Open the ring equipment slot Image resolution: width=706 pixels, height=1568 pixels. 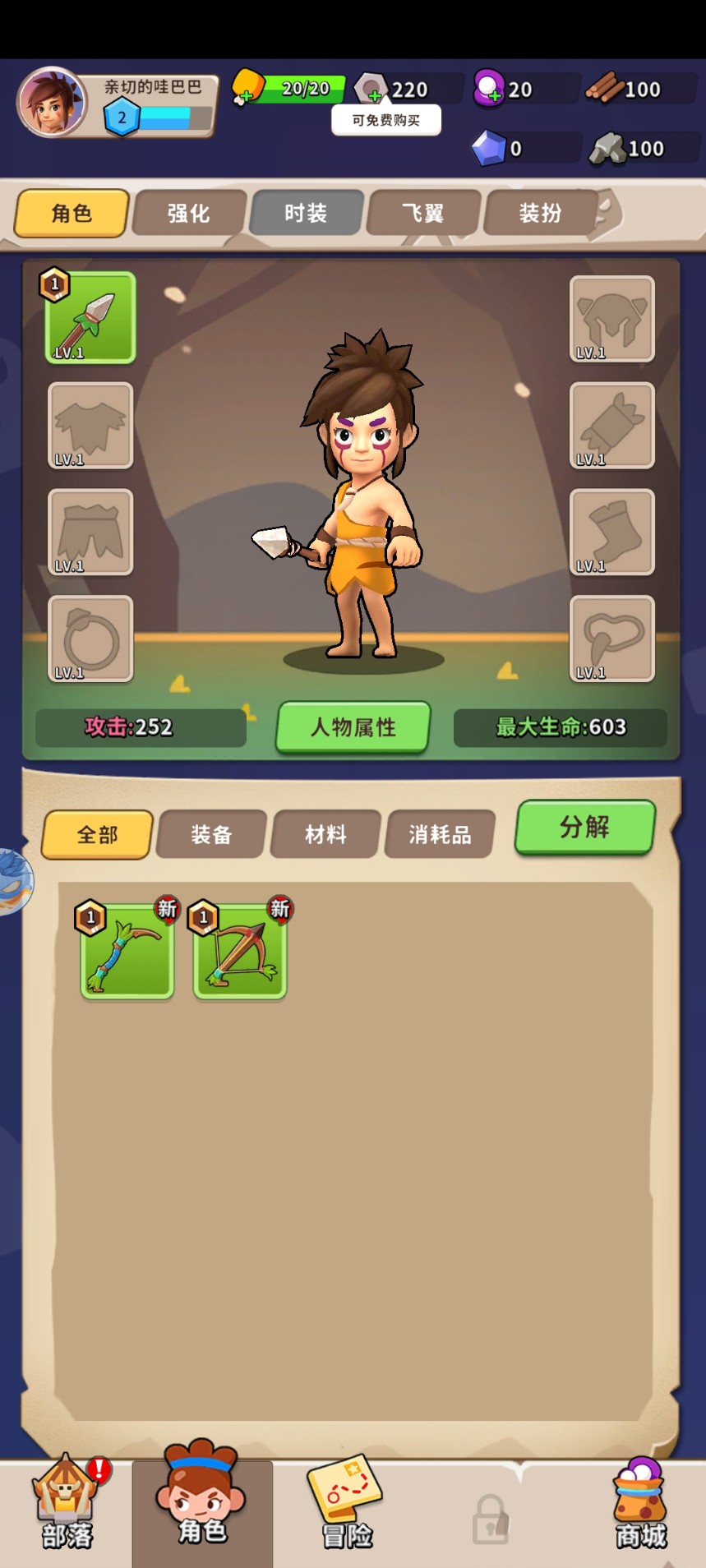point(90,639)
